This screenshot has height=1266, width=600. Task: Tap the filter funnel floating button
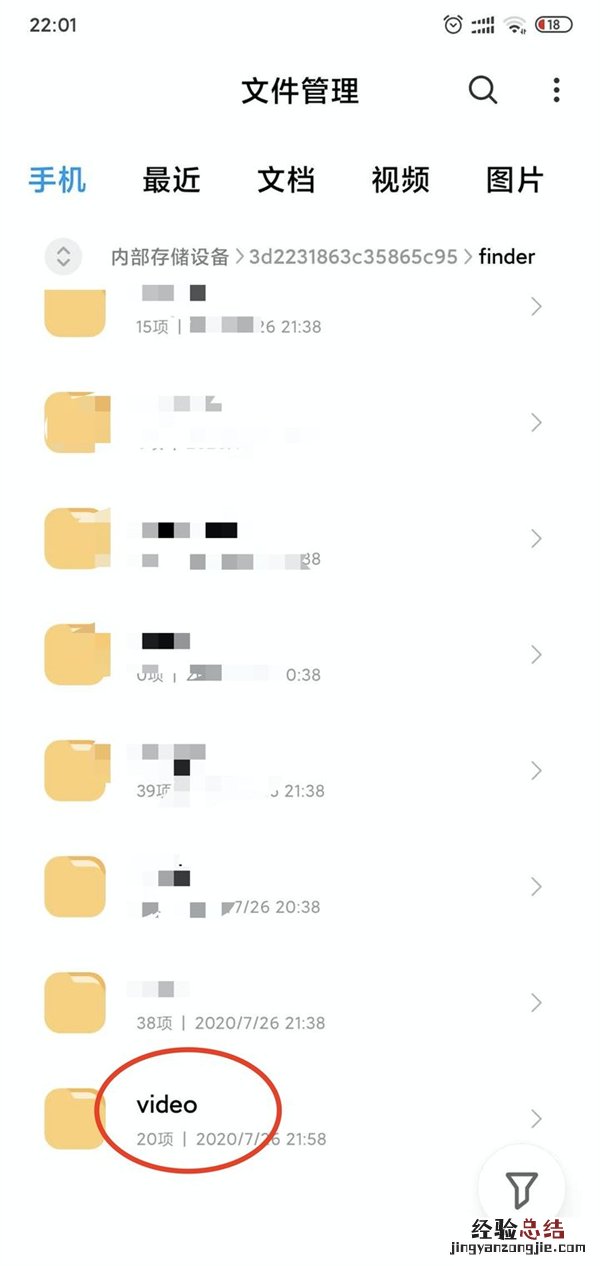coord(521,1188)
